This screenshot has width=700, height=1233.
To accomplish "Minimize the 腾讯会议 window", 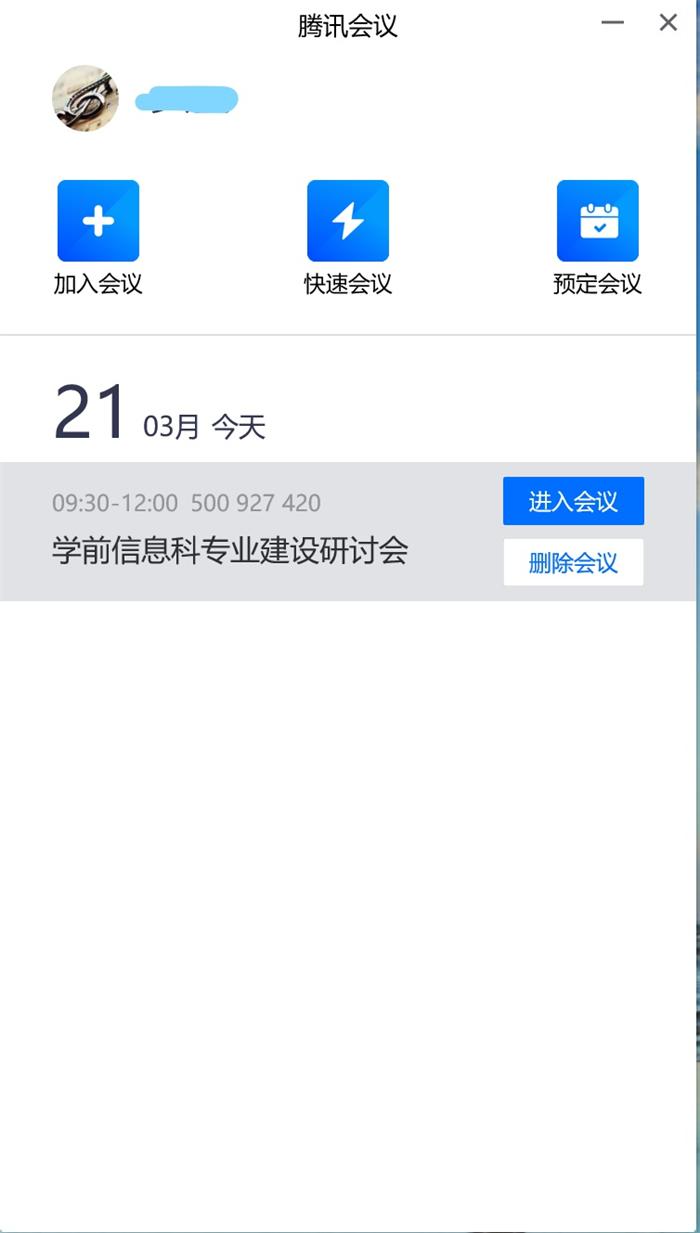I will (x=613, y=22).
